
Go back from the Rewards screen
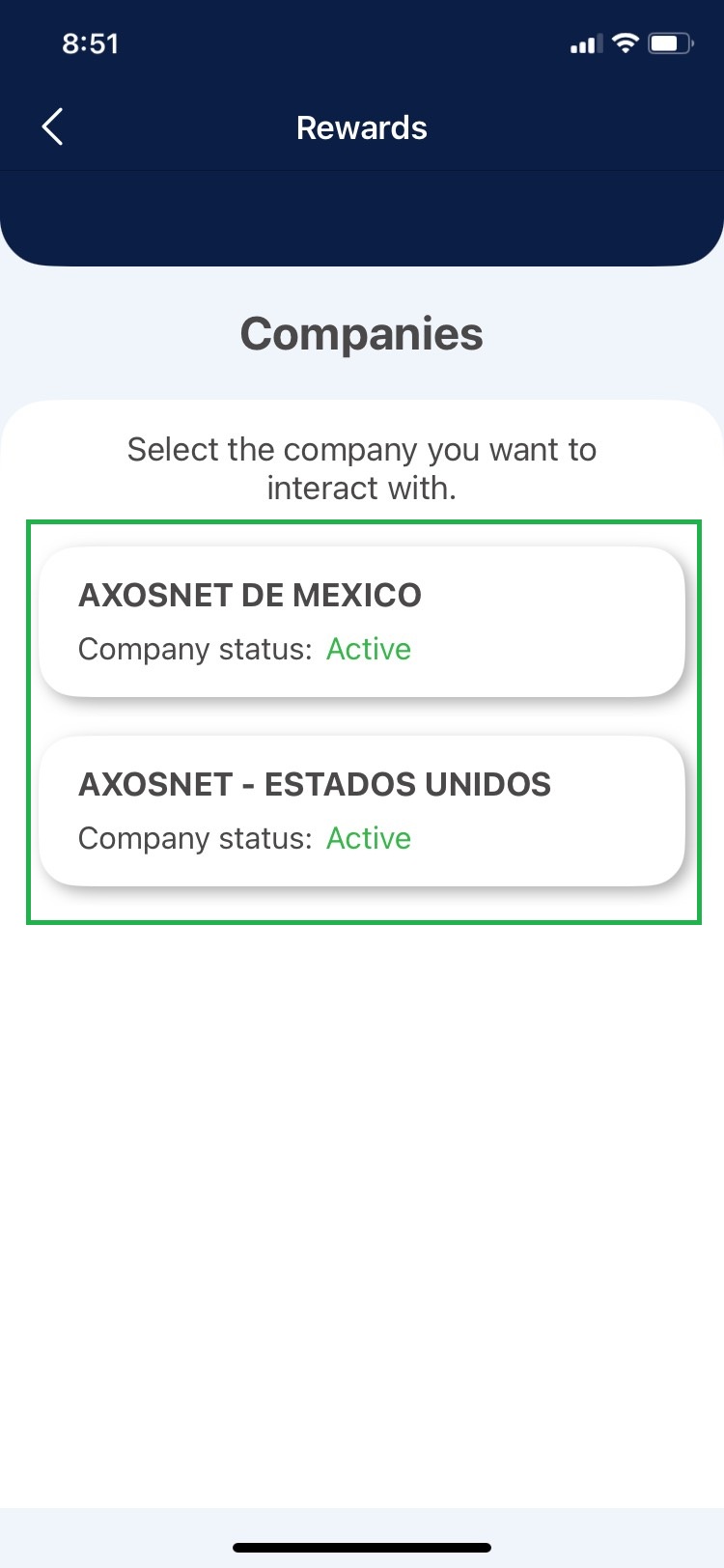click(x=53, y=127)
